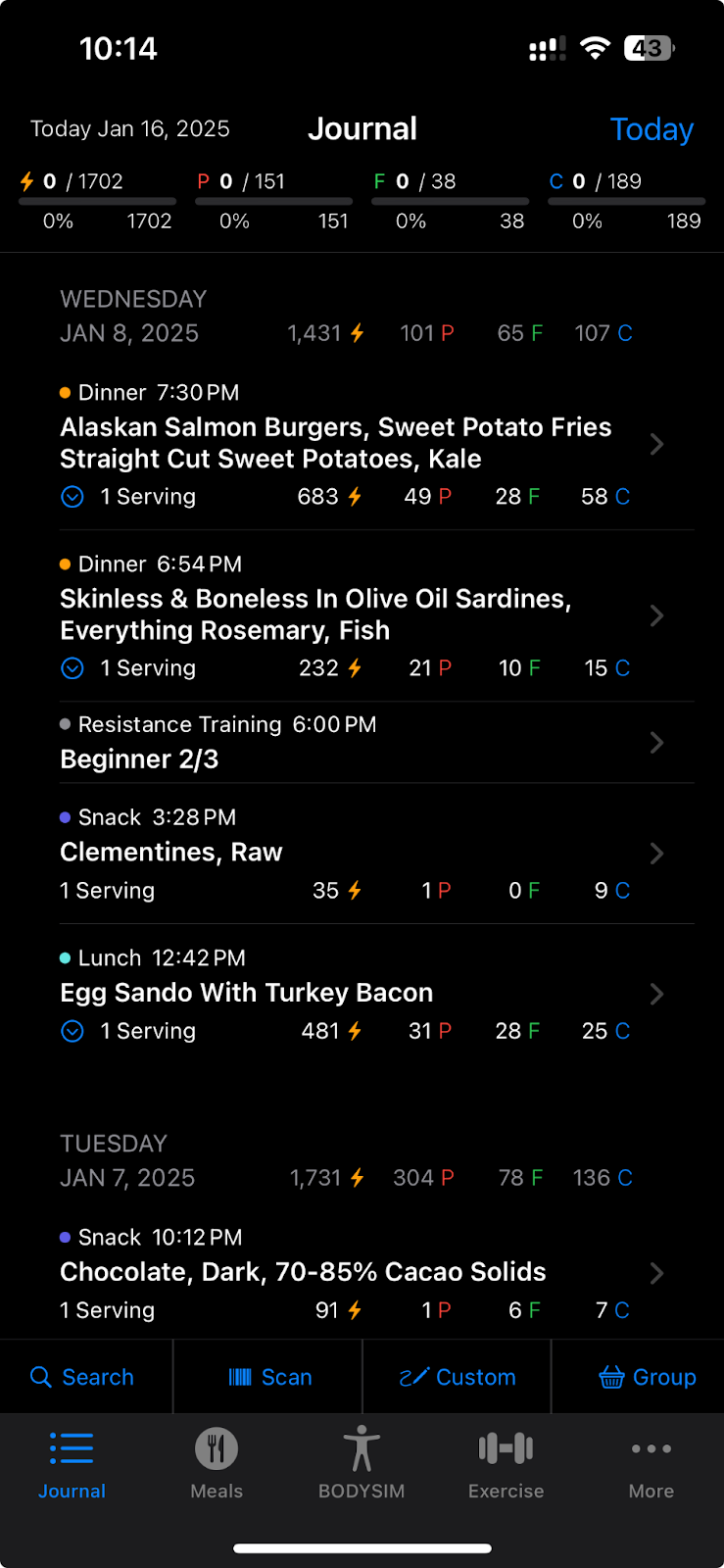Open the Alaskan Salmon Burgers dinner entry
724x1568 pixels.
362,444
